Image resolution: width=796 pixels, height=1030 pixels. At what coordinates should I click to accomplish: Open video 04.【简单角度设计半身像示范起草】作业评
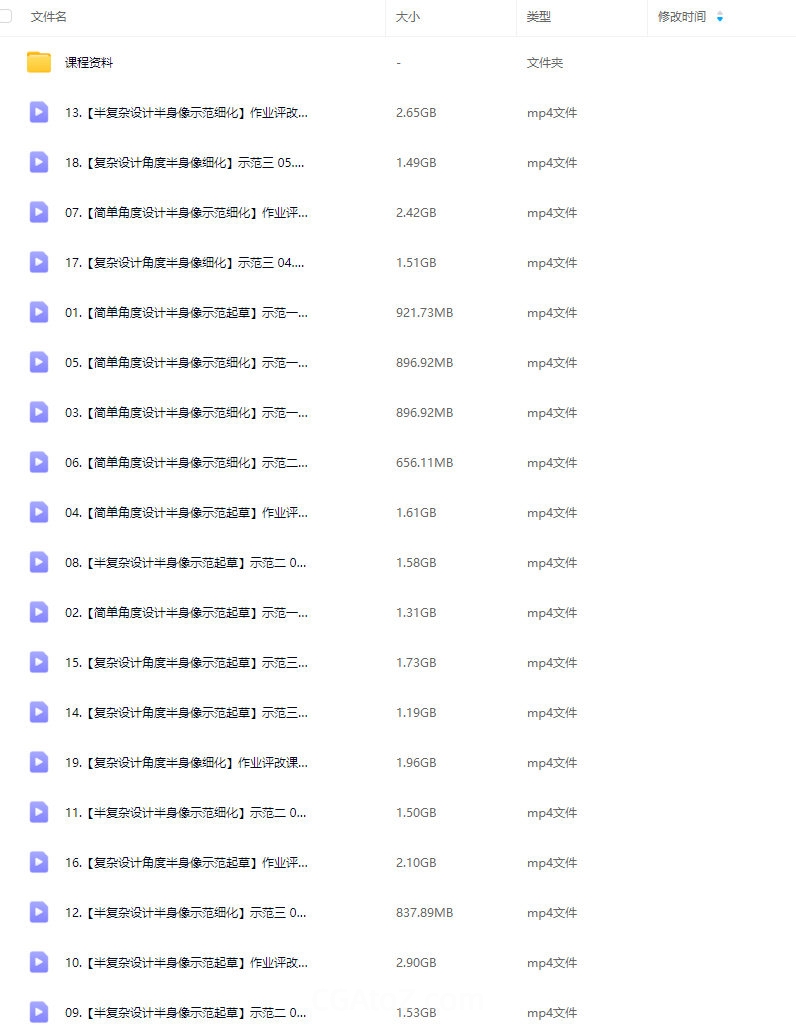pyautogui.click(x=186, y=513)
